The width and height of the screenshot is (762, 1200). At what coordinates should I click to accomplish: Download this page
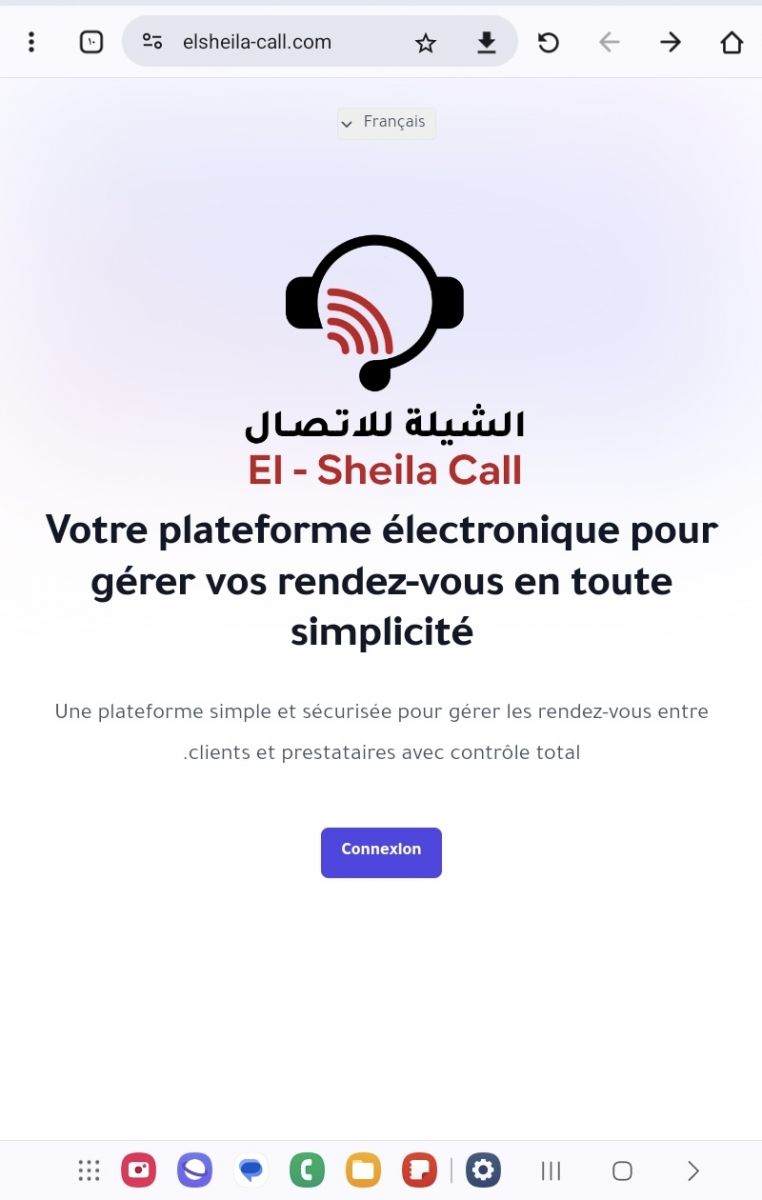486,42
